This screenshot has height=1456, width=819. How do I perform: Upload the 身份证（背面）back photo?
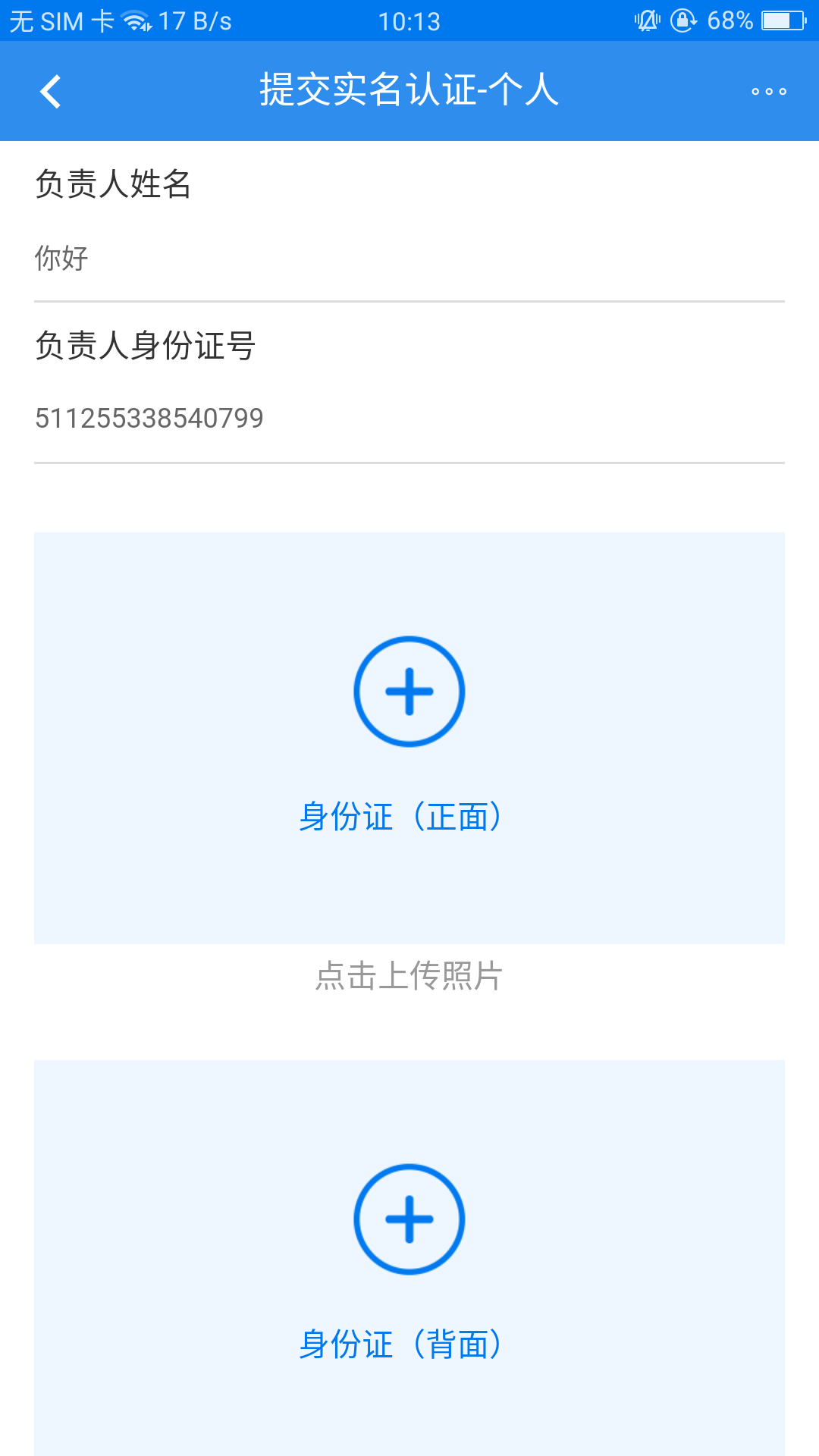409,1219
